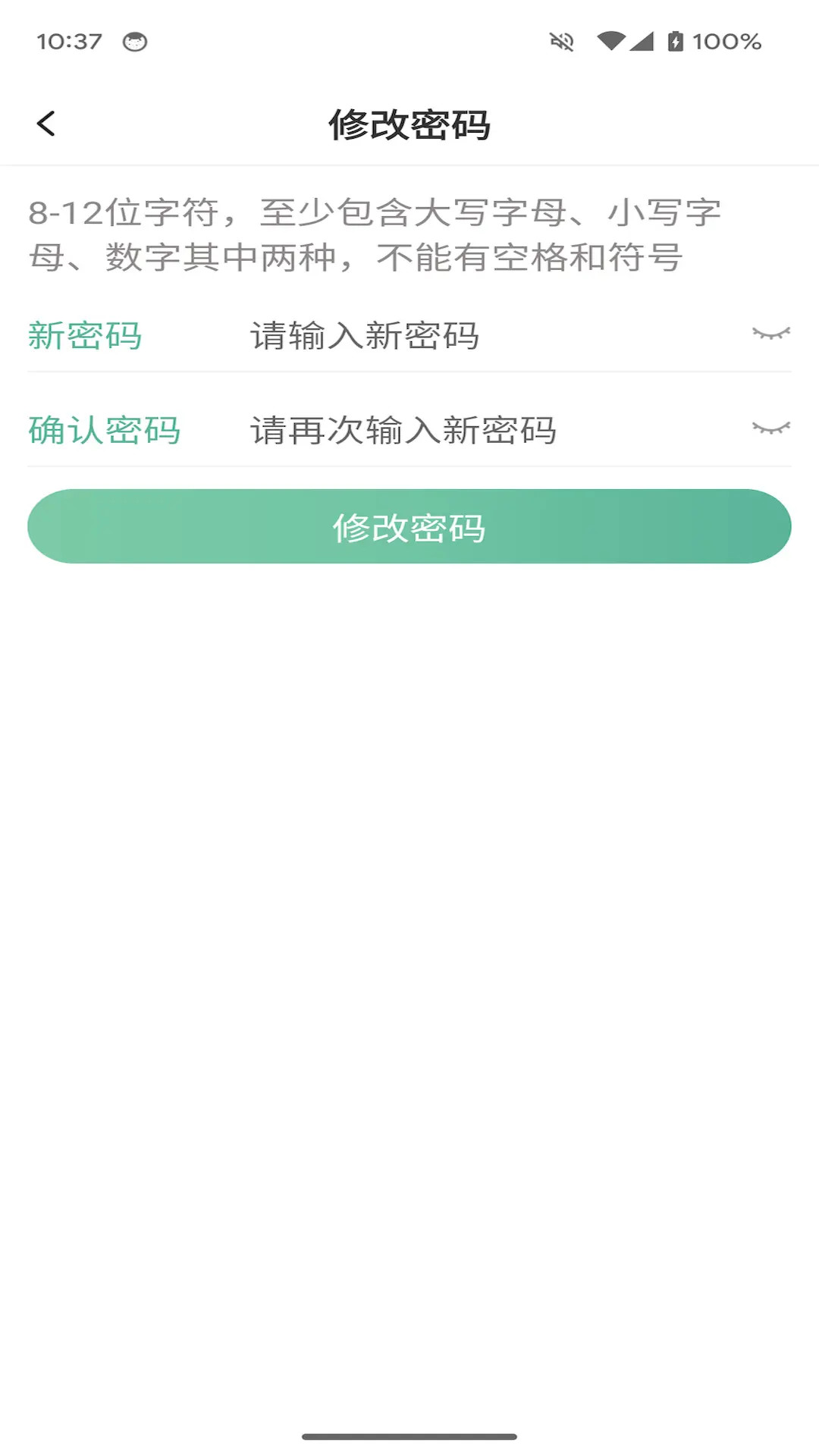Image resolution: width=819 pixels, height=1456 pixels.
Task: Click the clock showing 10:37
Action: click(69, 42)
